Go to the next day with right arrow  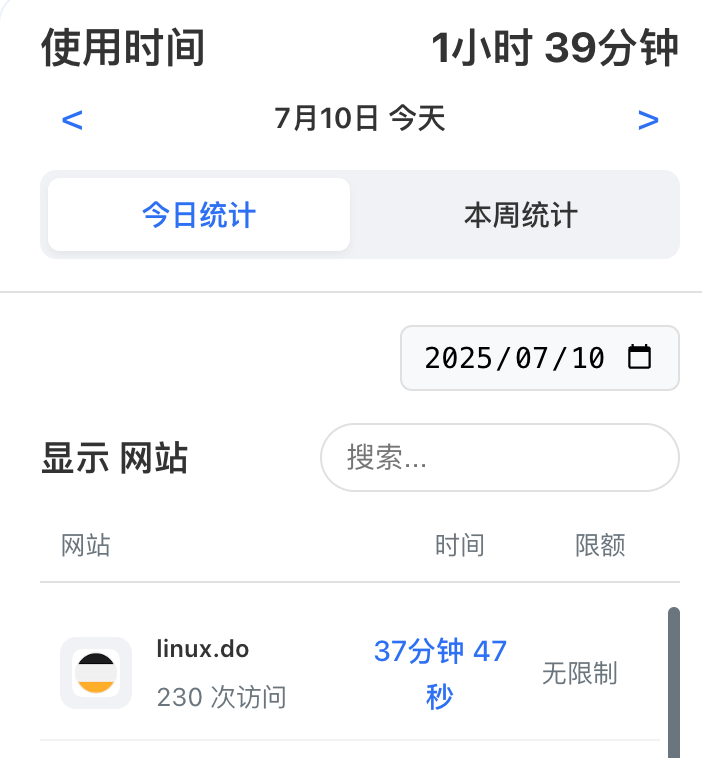point(648,119)
